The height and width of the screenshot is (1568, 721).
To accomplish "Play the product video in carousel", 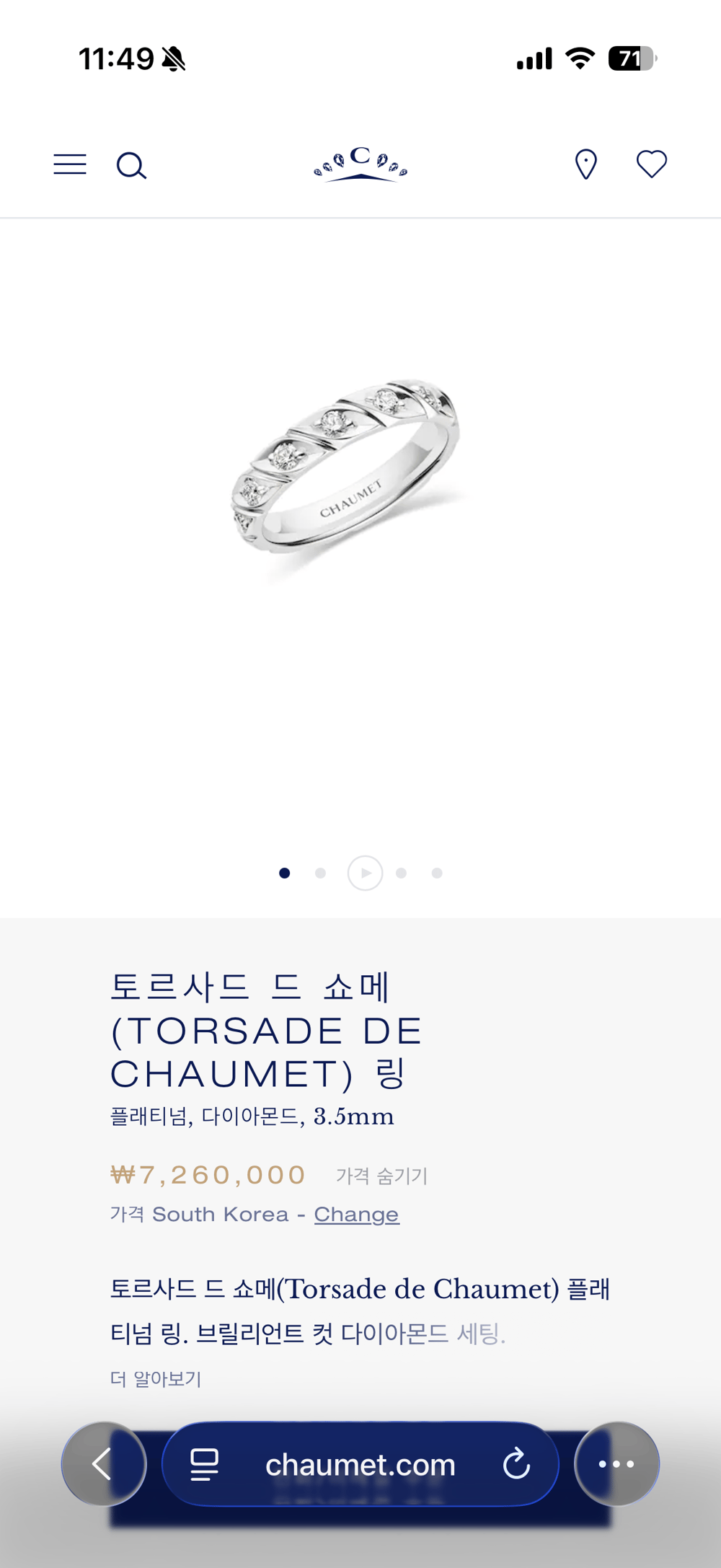I will [x=365, y=873].
